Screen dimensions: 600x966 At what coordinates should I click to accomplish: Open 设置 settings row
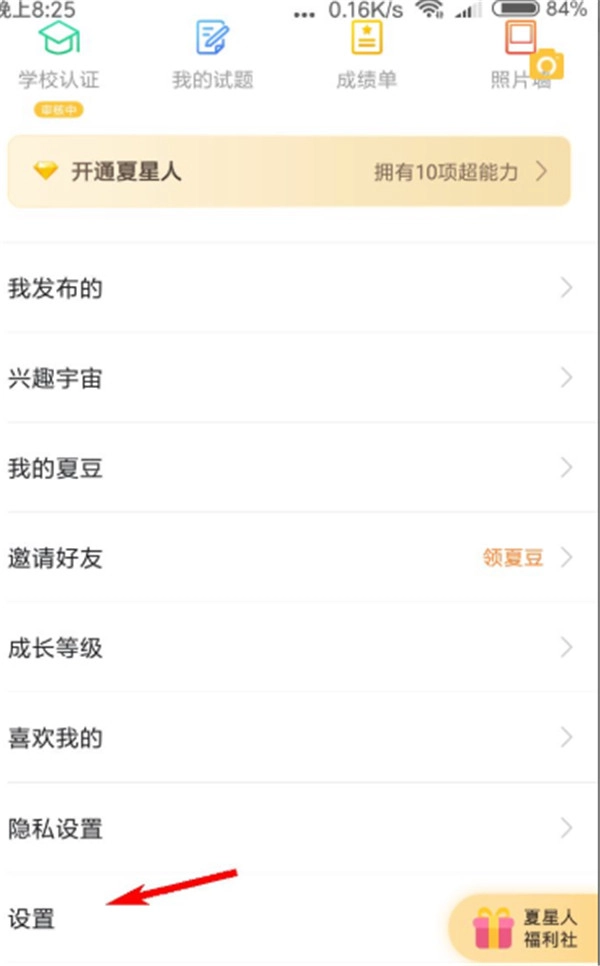(200, 917)
